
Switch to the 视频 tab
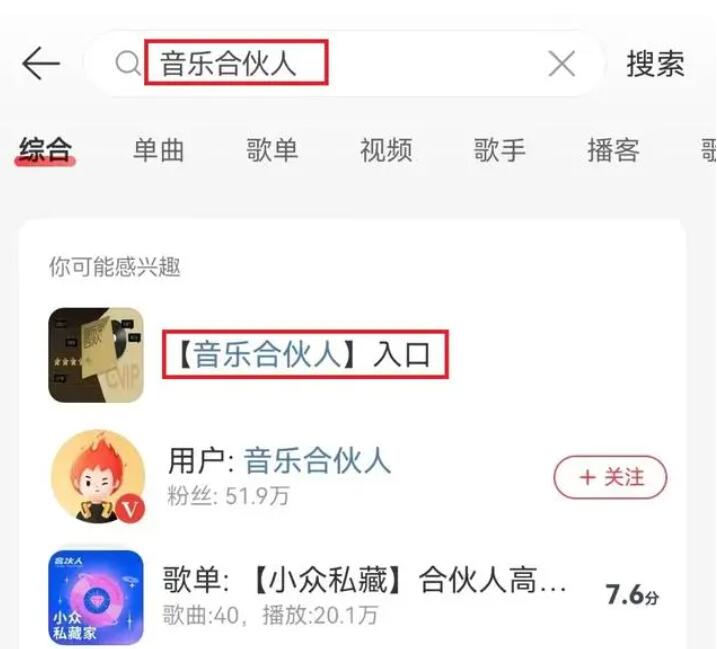(386, 150)
